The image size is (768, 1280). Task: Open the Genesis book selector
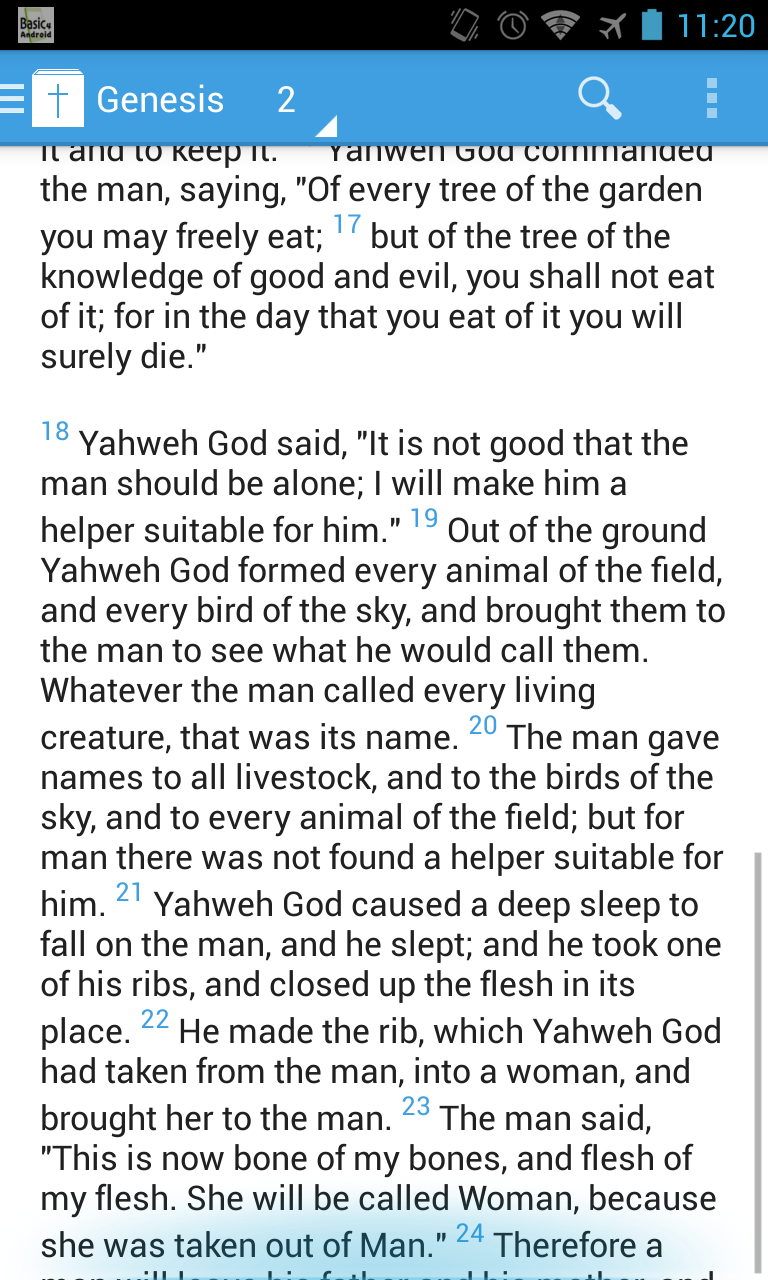(160, 99)
